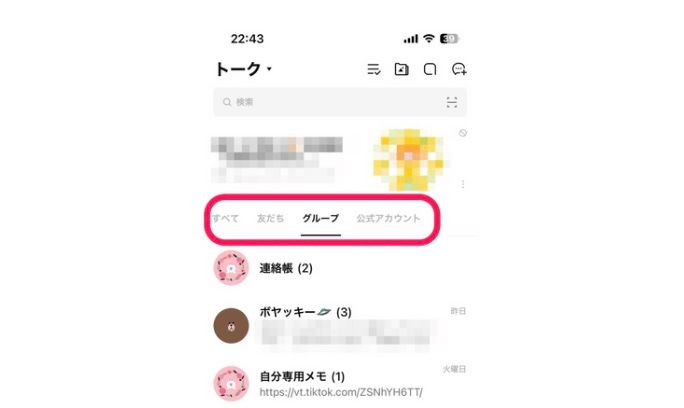
Task: Select the グループ tab
Action: (321, 218)
